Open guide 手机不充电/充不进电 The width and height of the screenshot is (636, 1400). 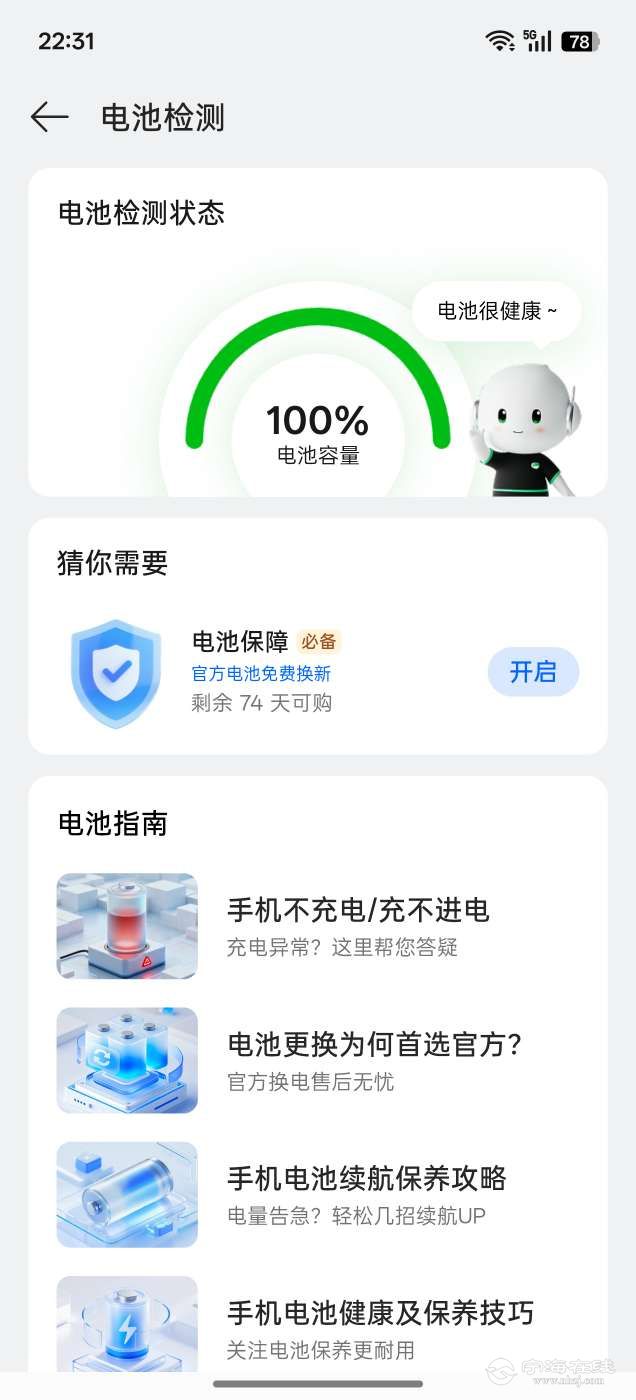pos(358,926)
